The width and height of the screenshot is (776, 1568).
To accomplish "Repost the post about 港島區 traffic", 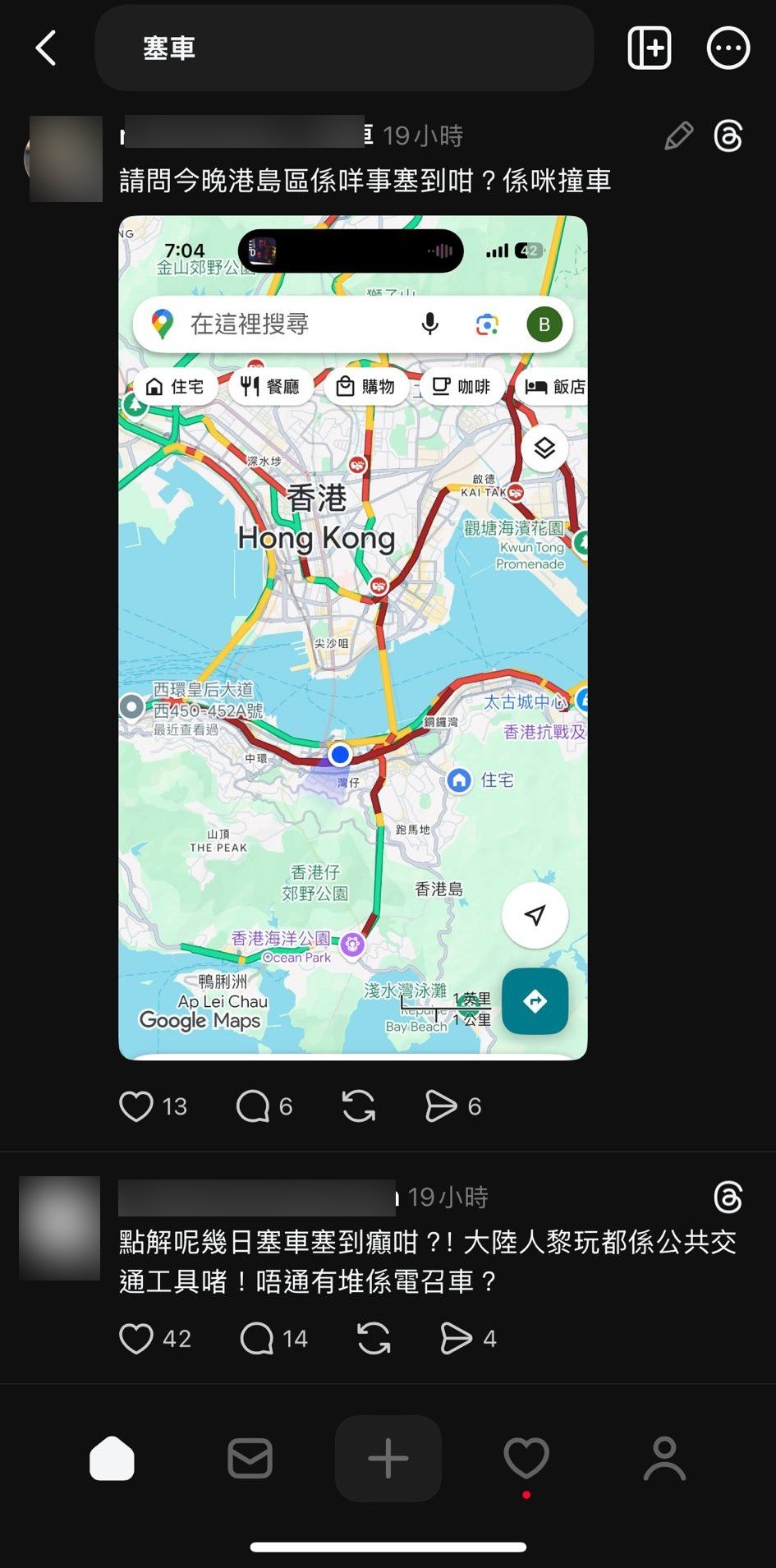I will (x=359, y=1106).
